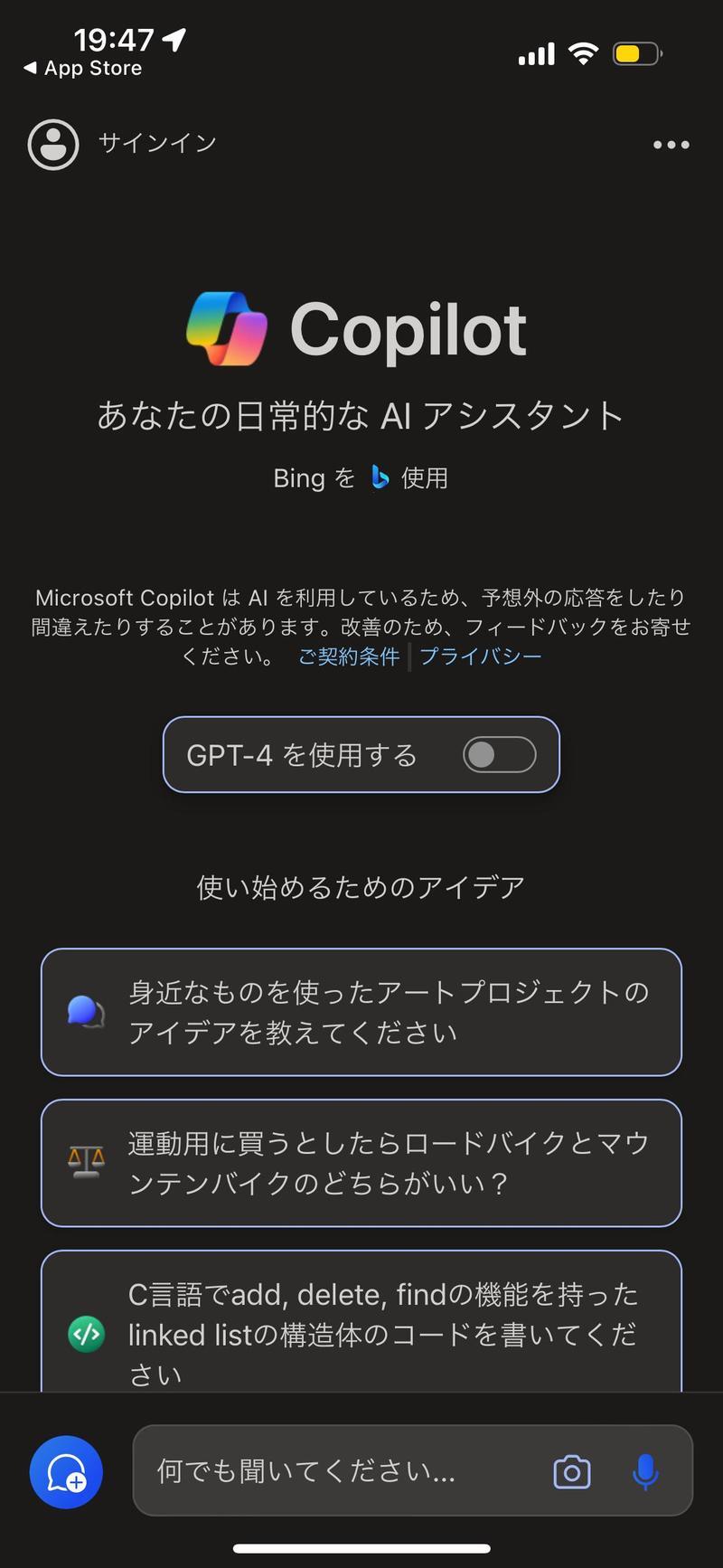Viewport: 723px width, 1568px height.
Task: Open the サインイン sign-in profile
Action: (x=122, y=144)
